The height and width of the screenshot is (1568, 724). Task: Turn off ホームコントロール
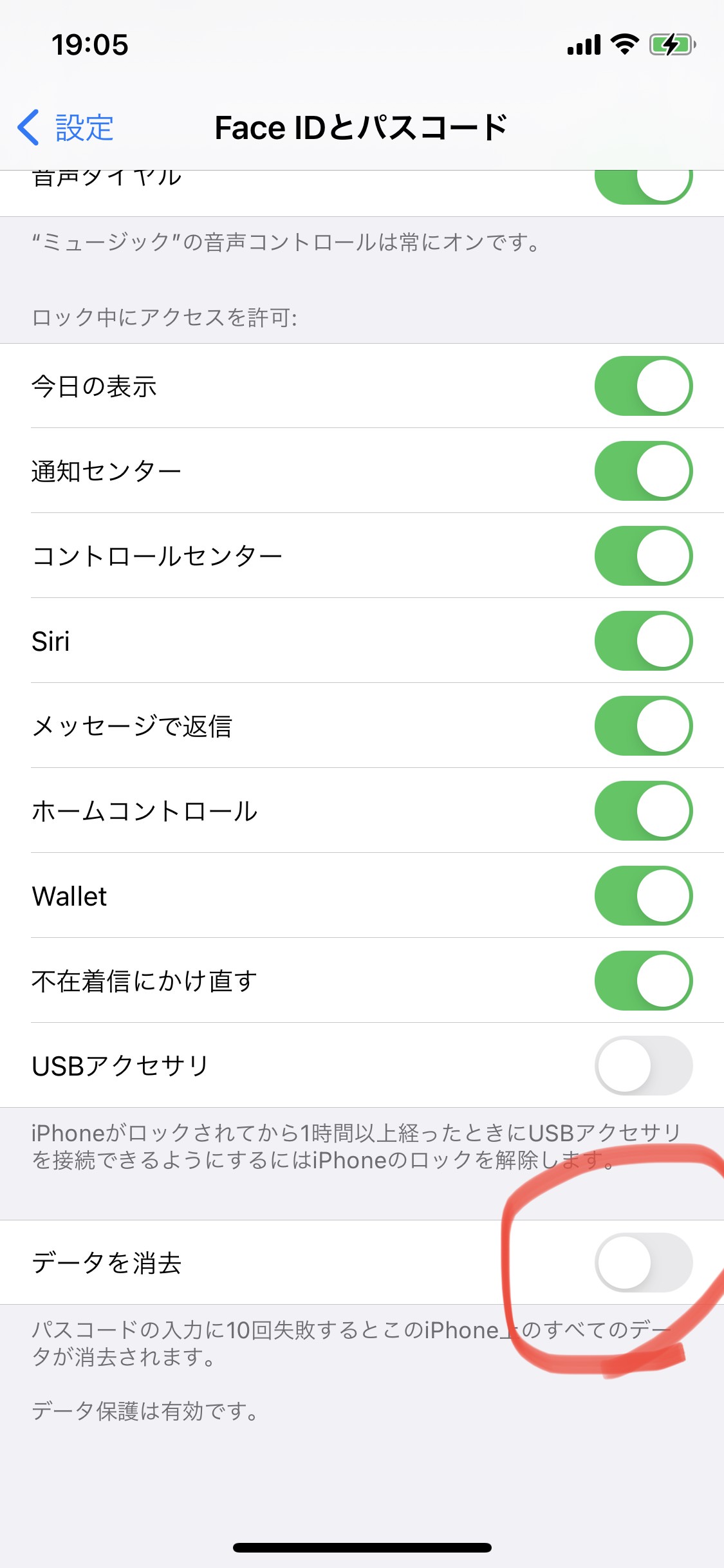point(643,810)
